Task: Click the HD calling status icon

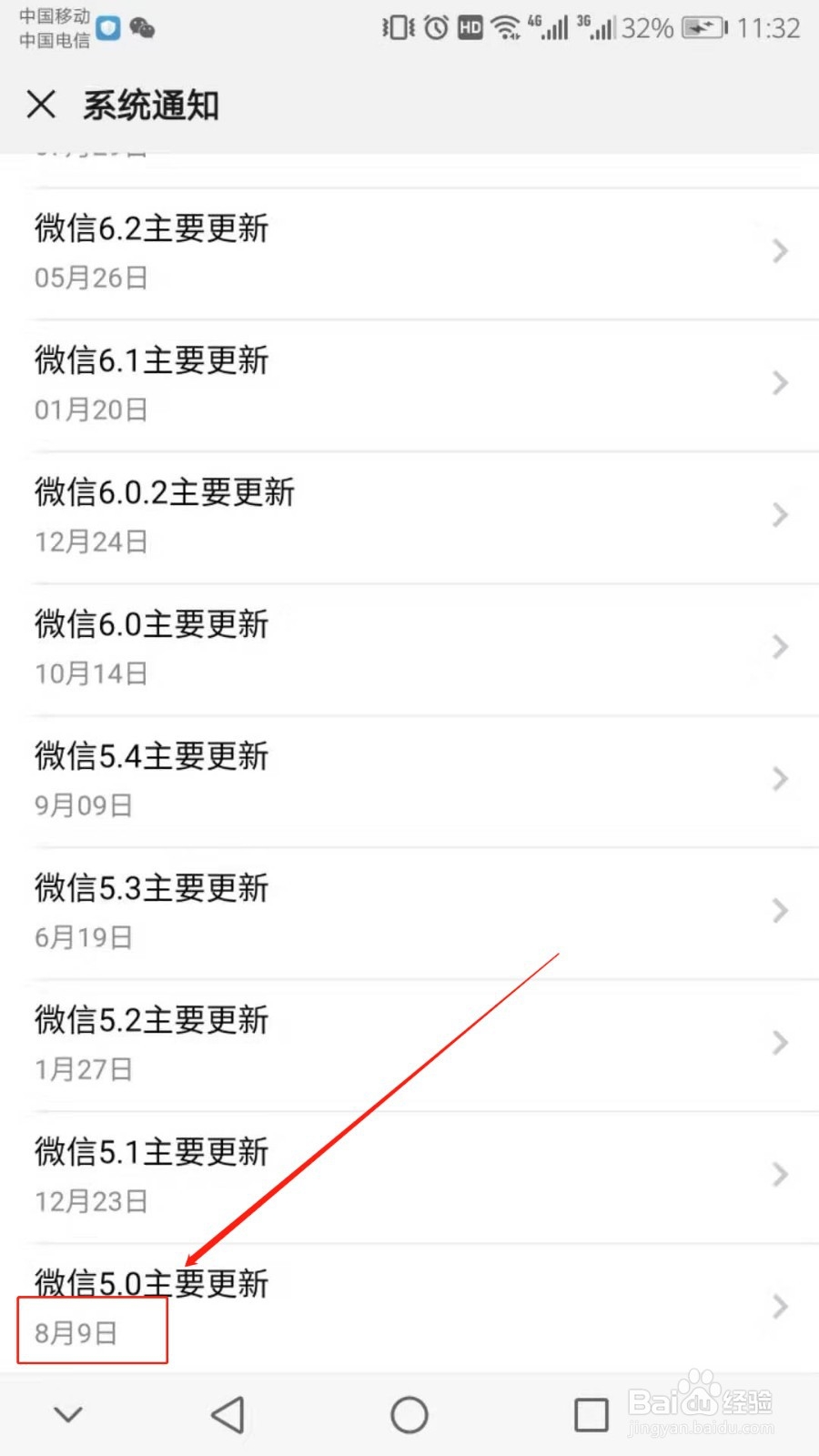Action: [x=470, y=28]
